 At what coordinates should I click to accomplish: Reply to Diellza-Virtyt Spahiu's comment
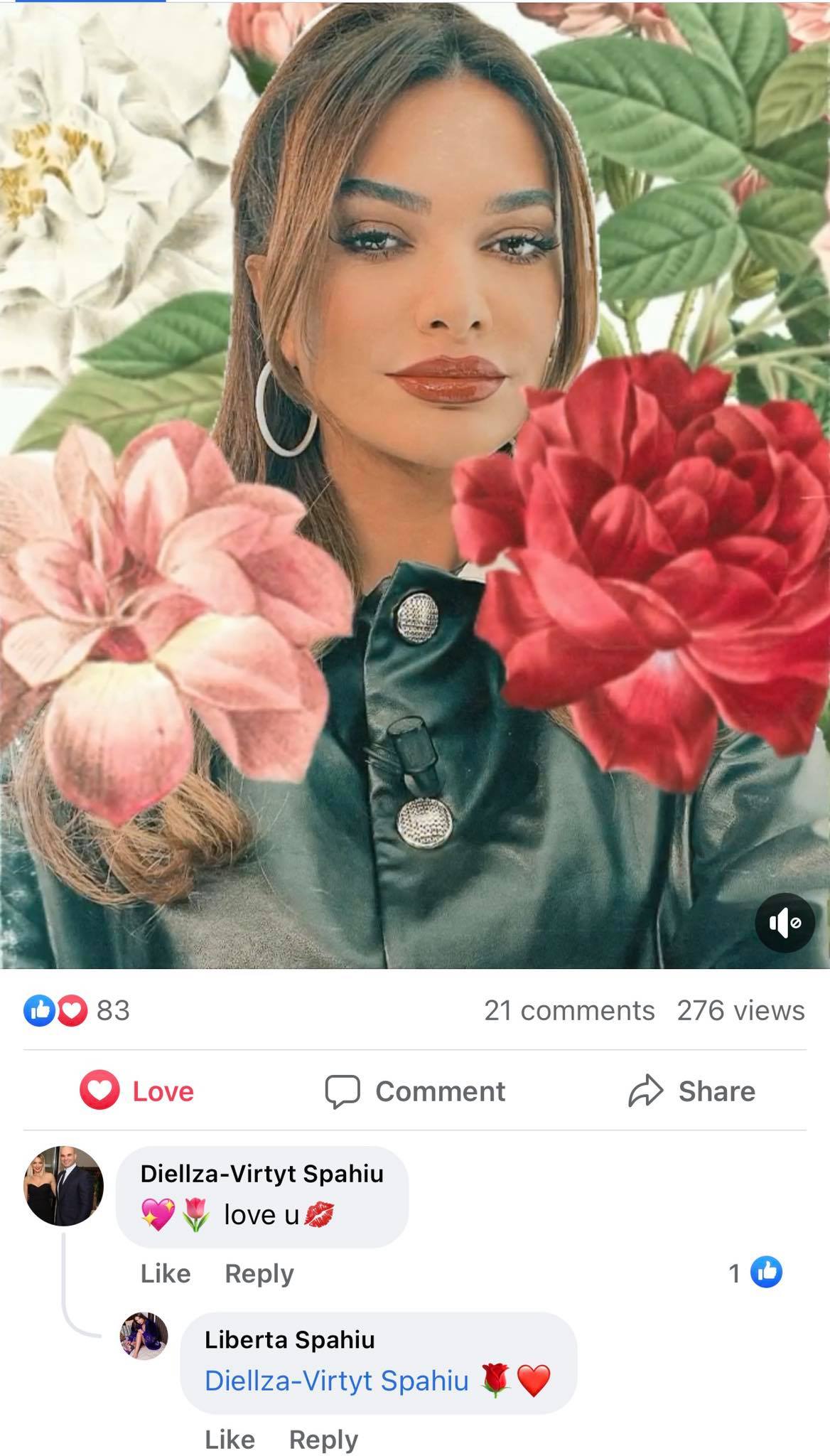(x=259, y=1273)
